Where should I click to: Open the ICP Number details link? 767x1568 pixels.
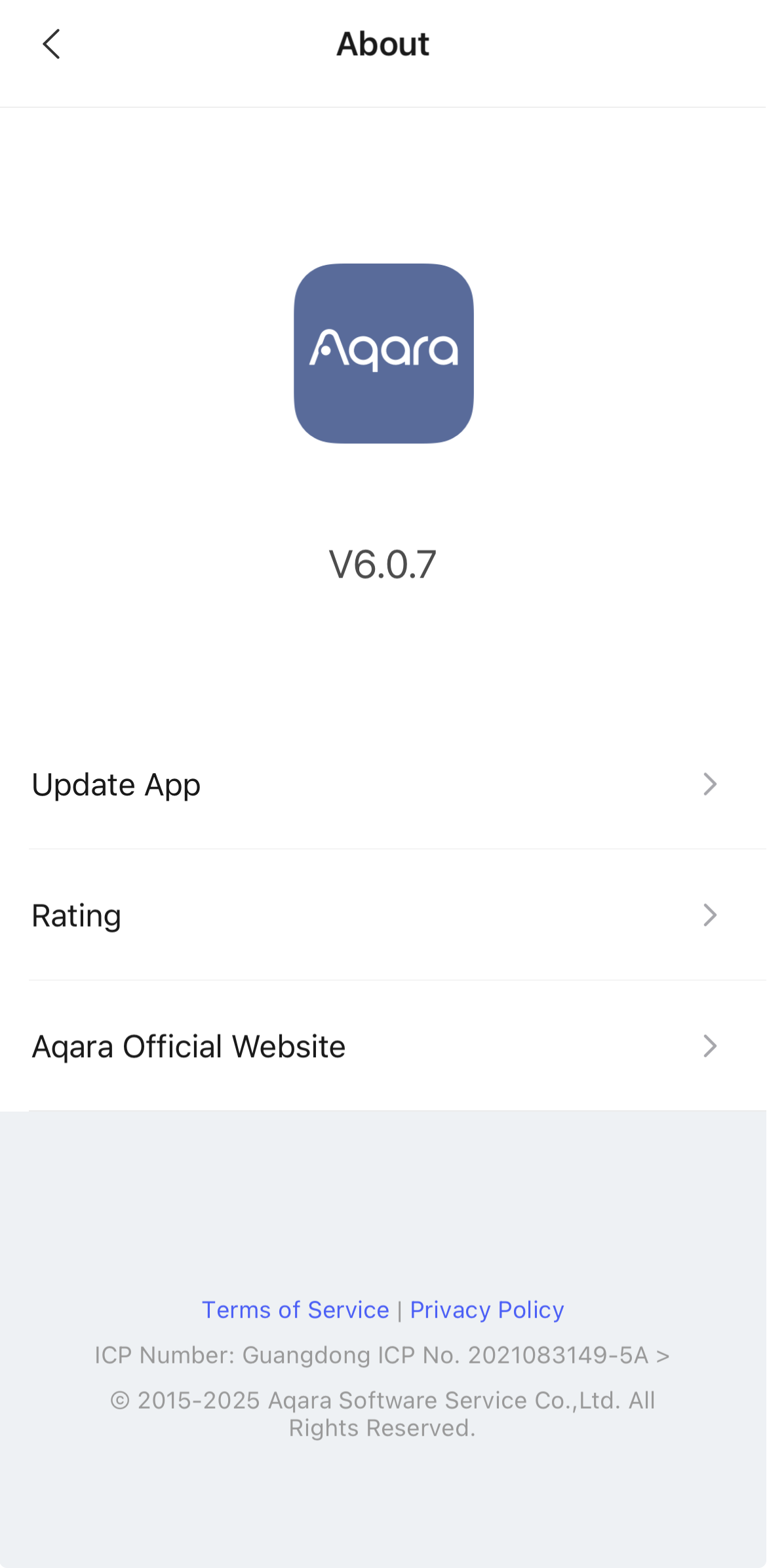pos(382,1355)
